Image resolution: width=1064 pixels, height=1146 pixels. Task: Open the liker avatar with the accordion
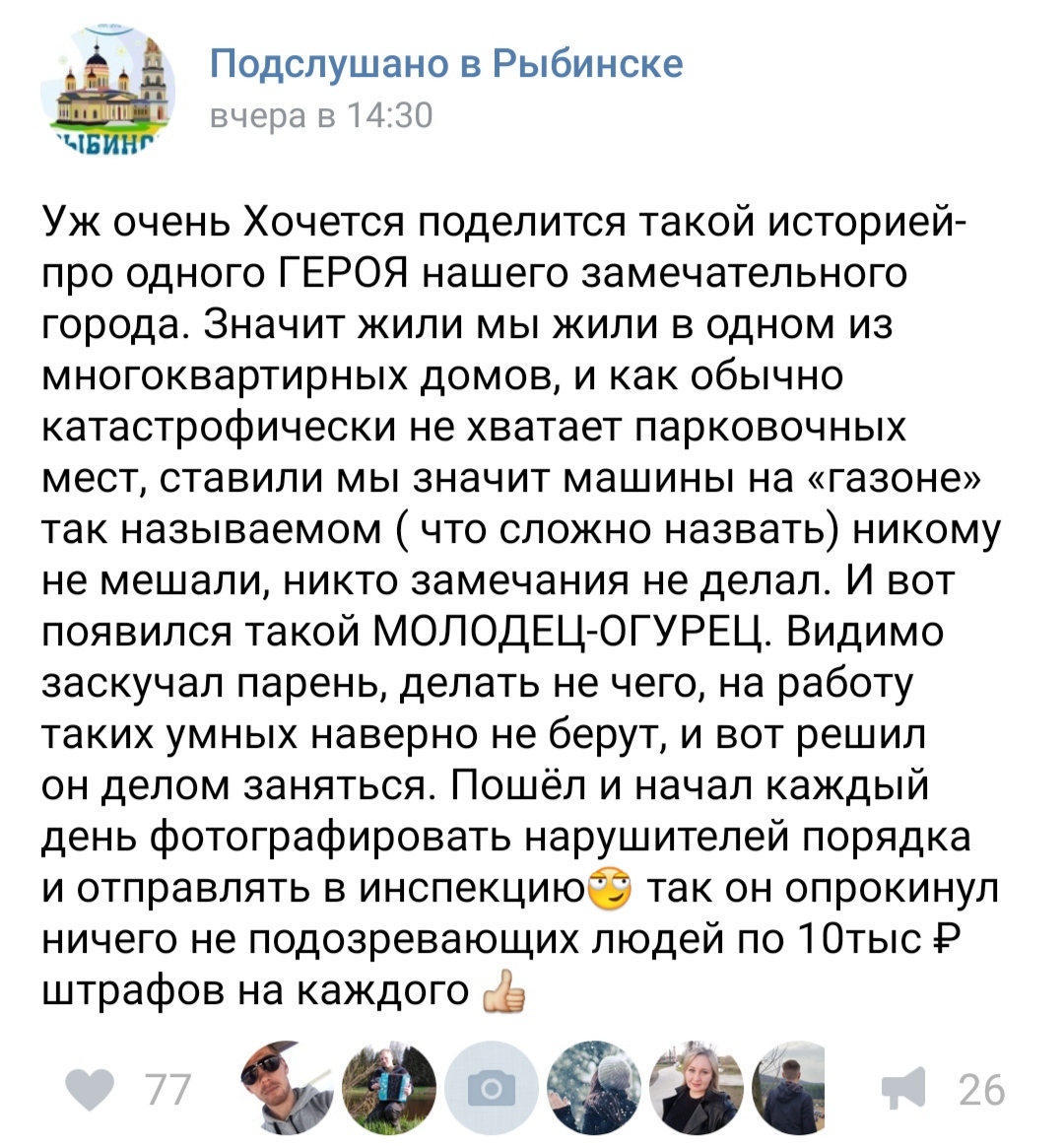tap(389, 1088)
